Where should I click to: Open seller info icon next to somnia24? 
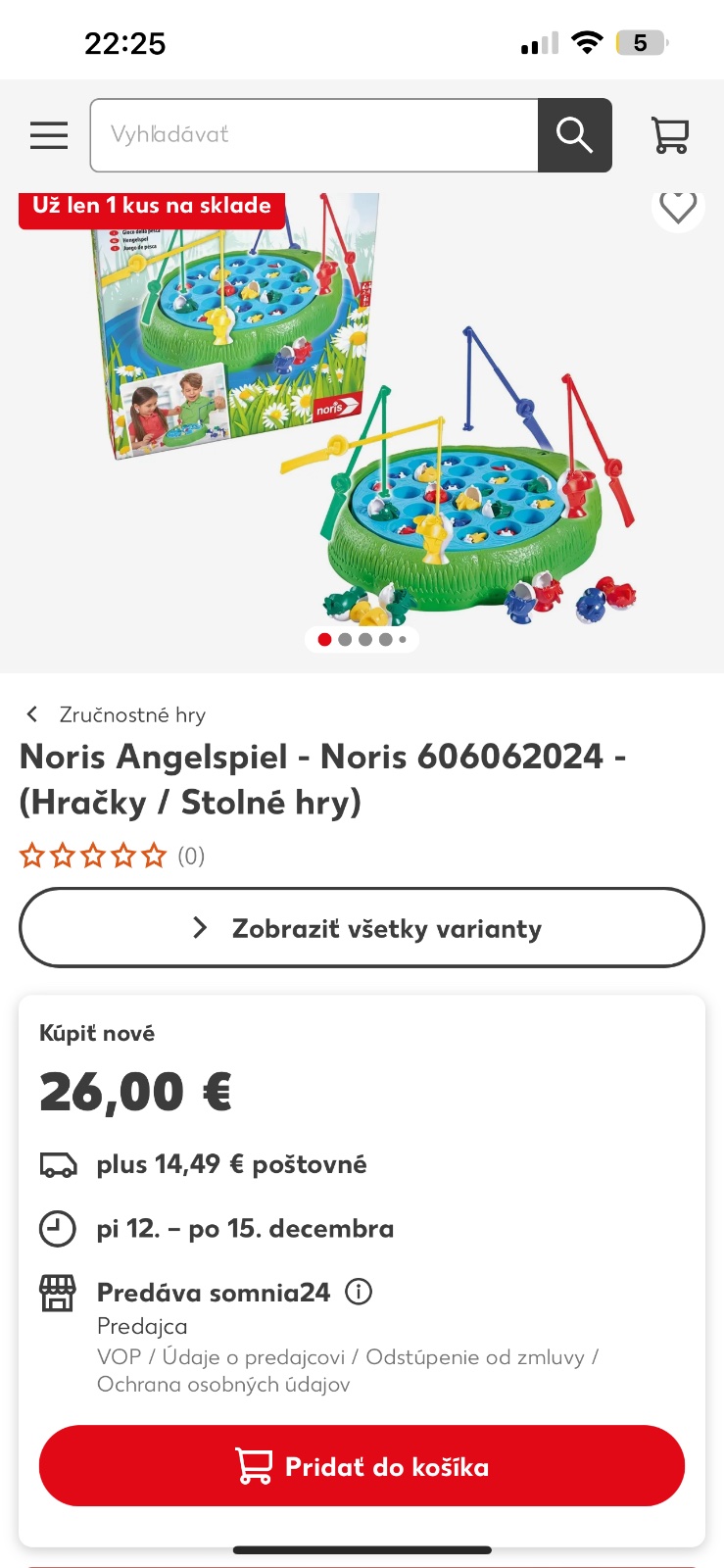point(359,1292)
